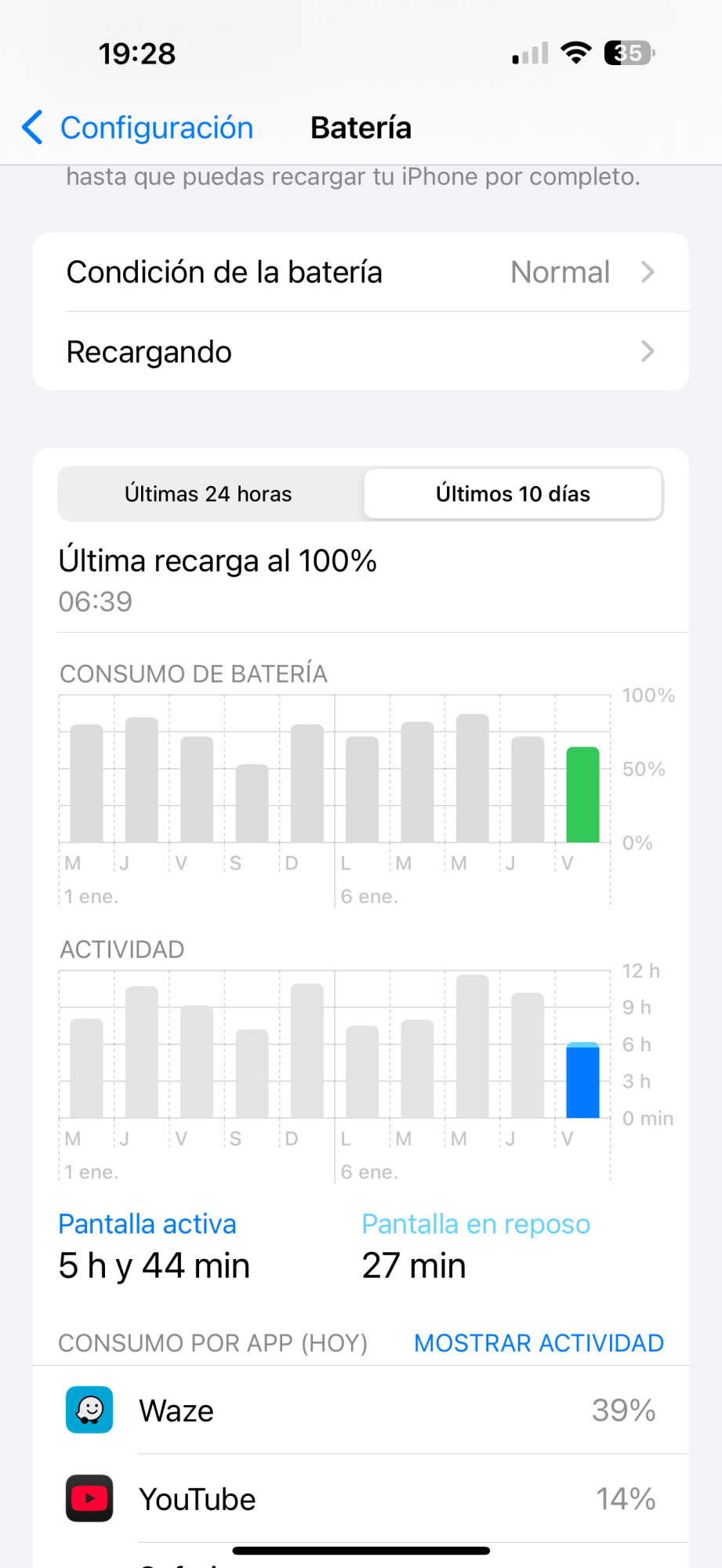Image resolution: width=722 pixels, height=1568 pixels.
Task: Switch to Últimas 24 horas
Action: (x=209, y=494)
